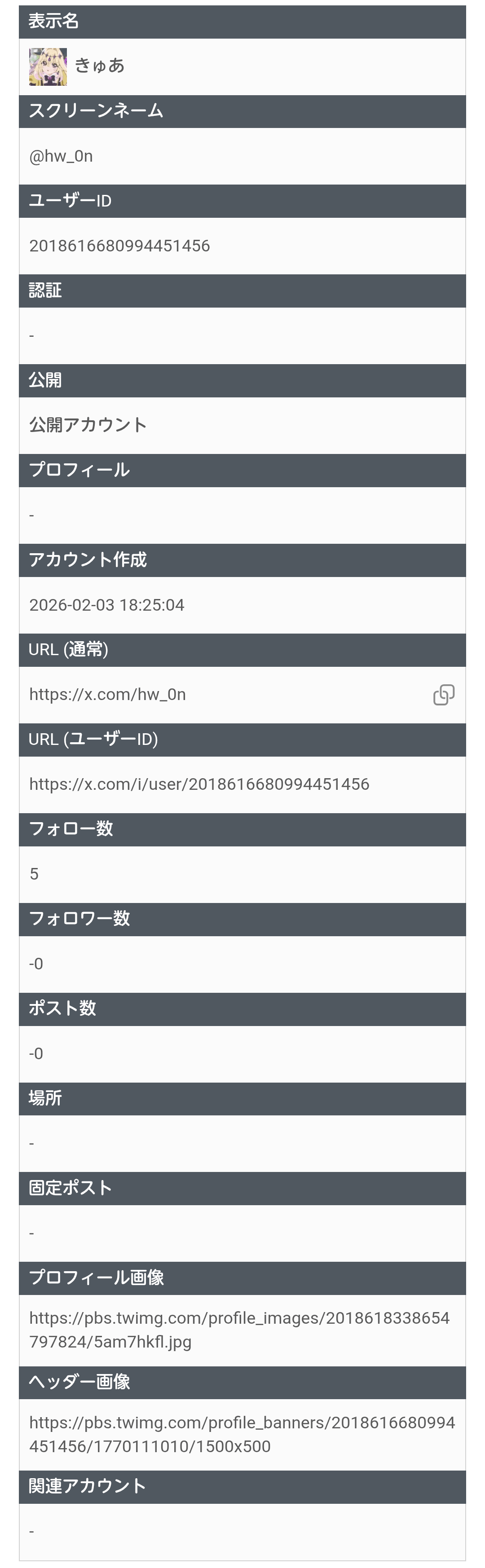Copy the x.com/hw_0n profile URL
Viewport: 485px width, 1568px height.
click(444, 695)
